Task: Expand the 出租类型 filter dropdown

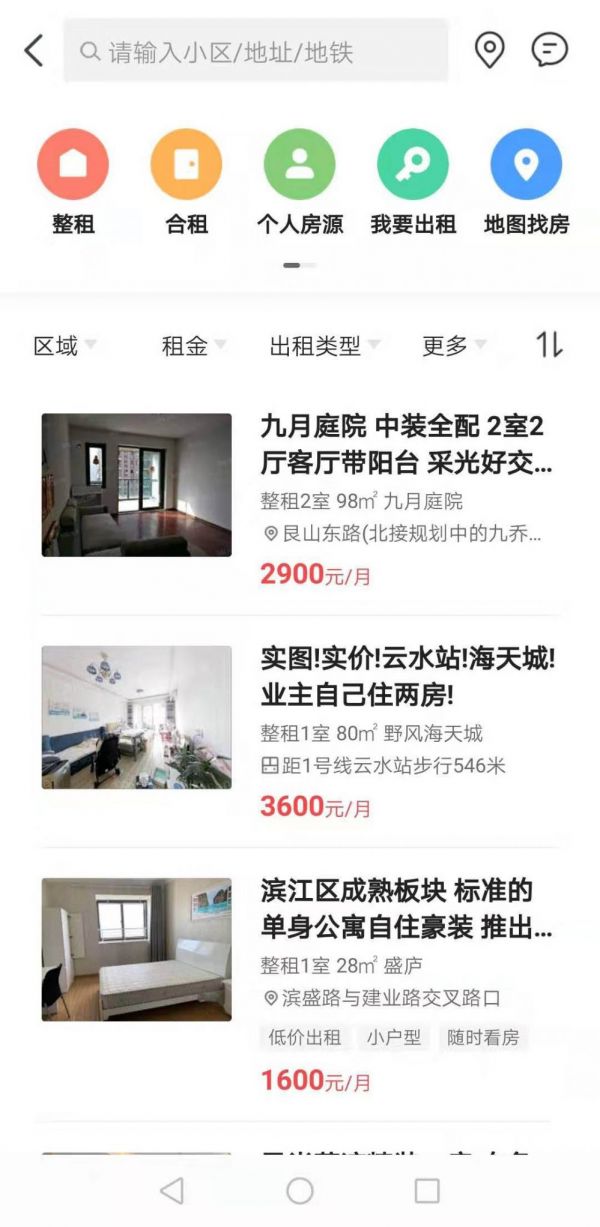Action: (x=325, y=346)
